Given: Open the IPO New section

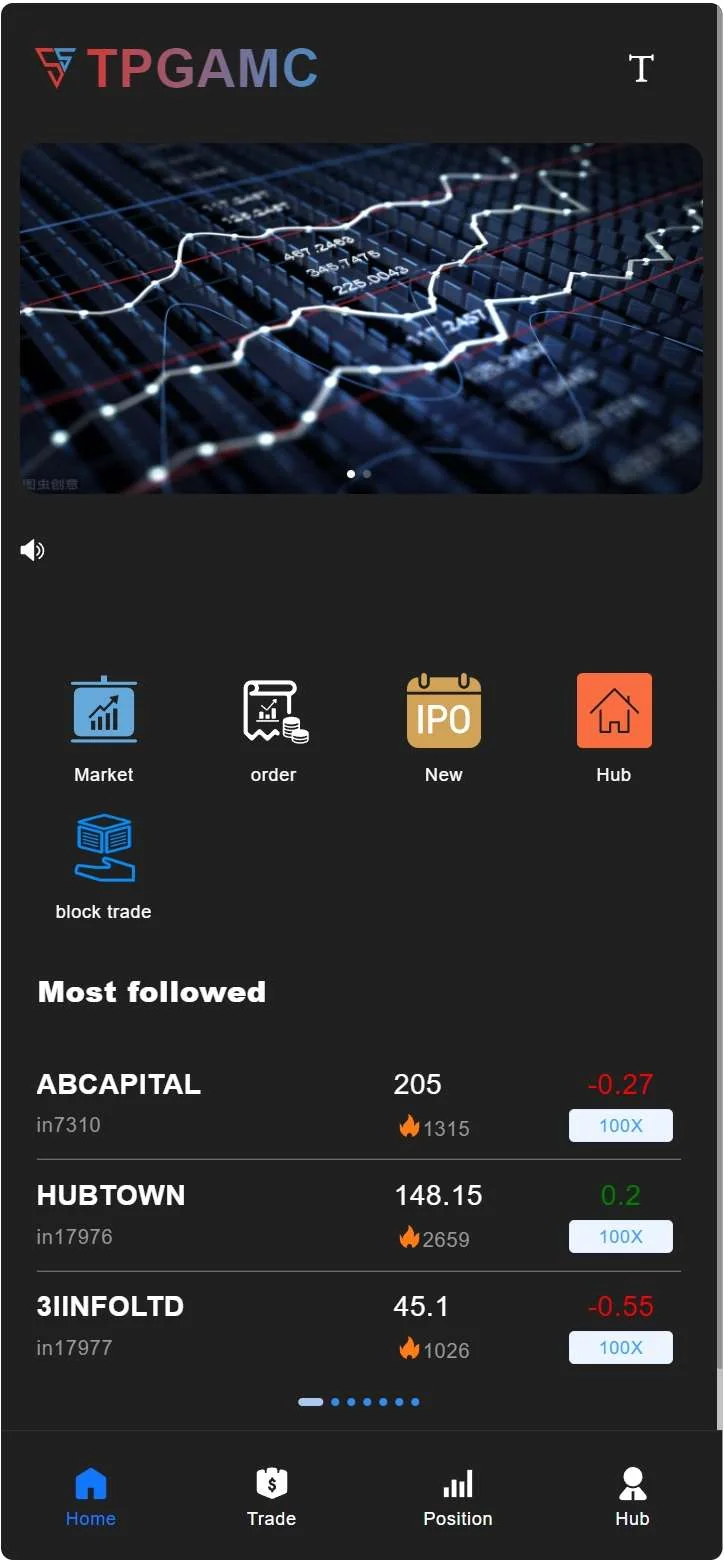Looking at the screenshot, I should click(444, 728).
